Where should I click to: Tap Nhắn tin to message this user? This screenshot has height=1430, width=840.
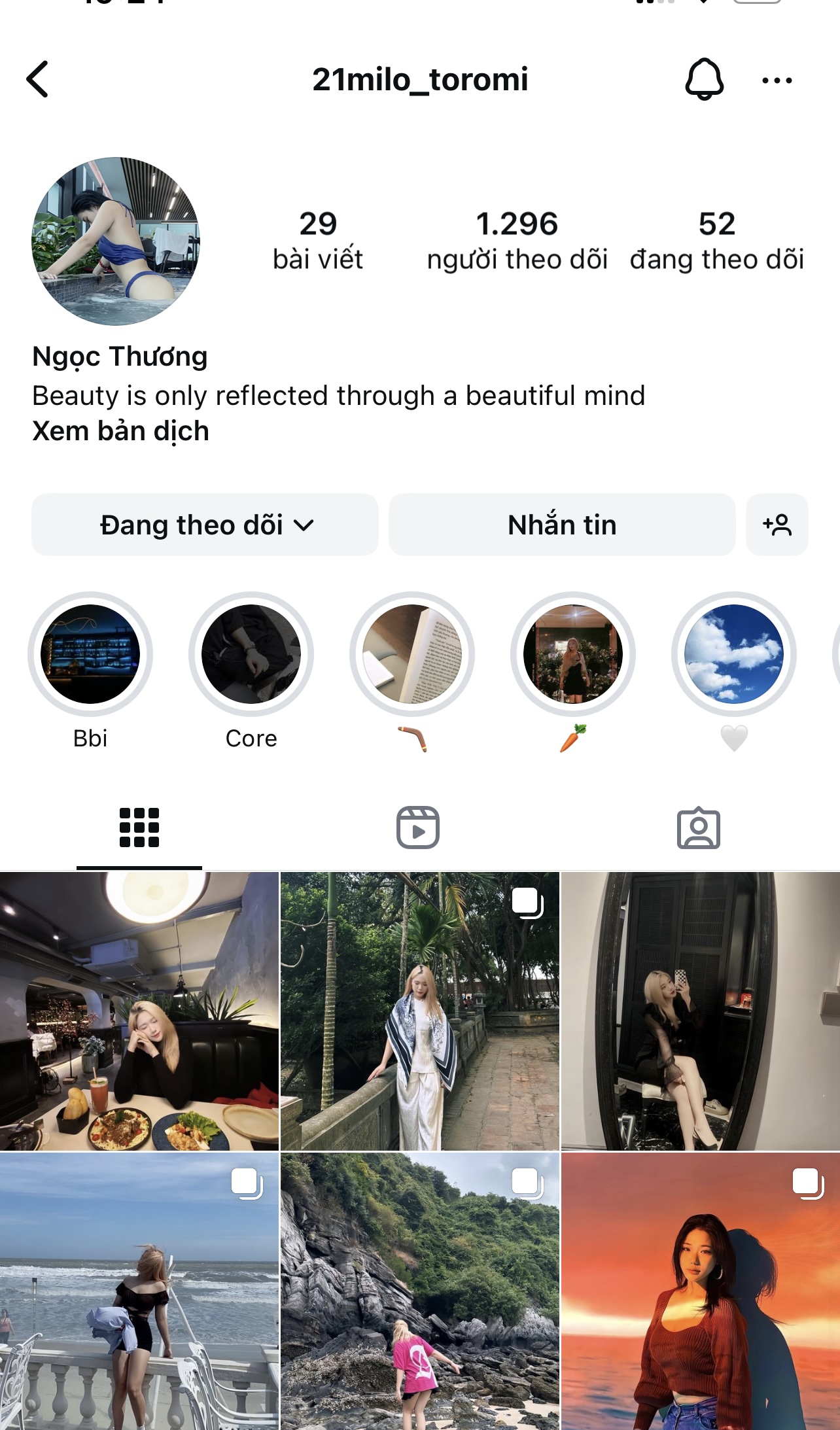pos(561,525)
